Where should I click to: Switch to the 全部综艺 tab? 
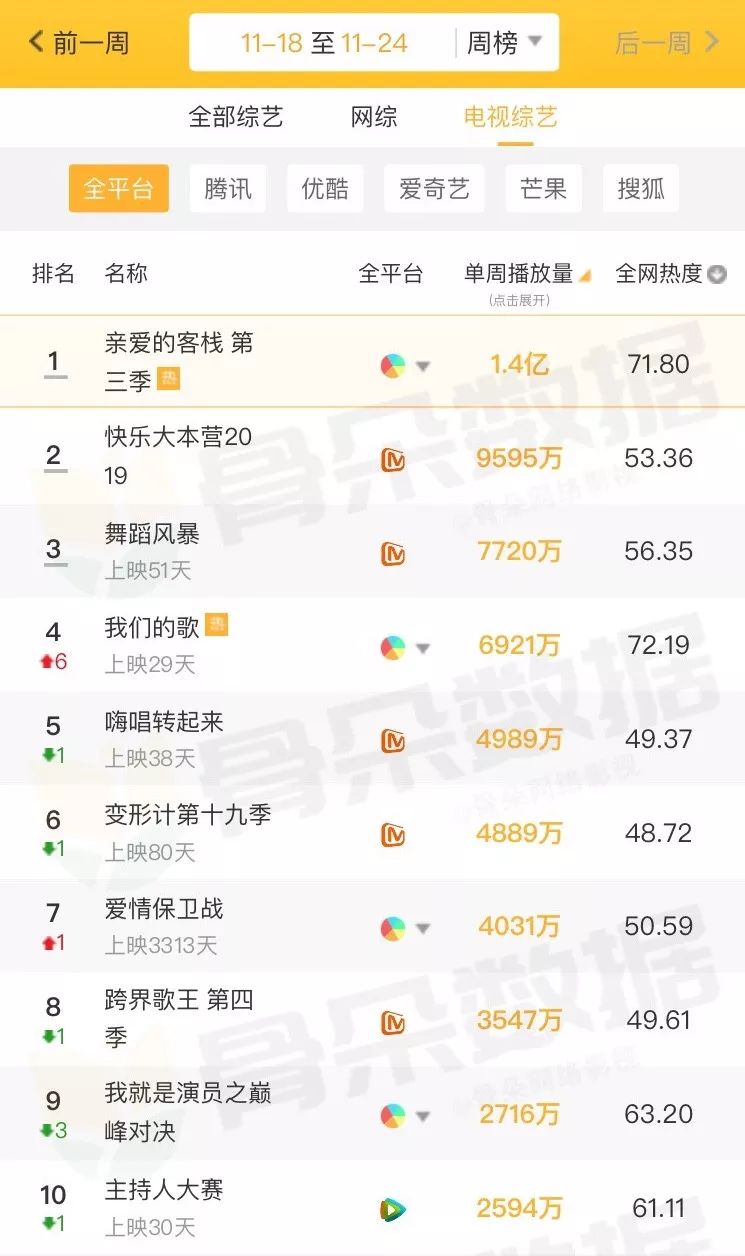[236, 117]
